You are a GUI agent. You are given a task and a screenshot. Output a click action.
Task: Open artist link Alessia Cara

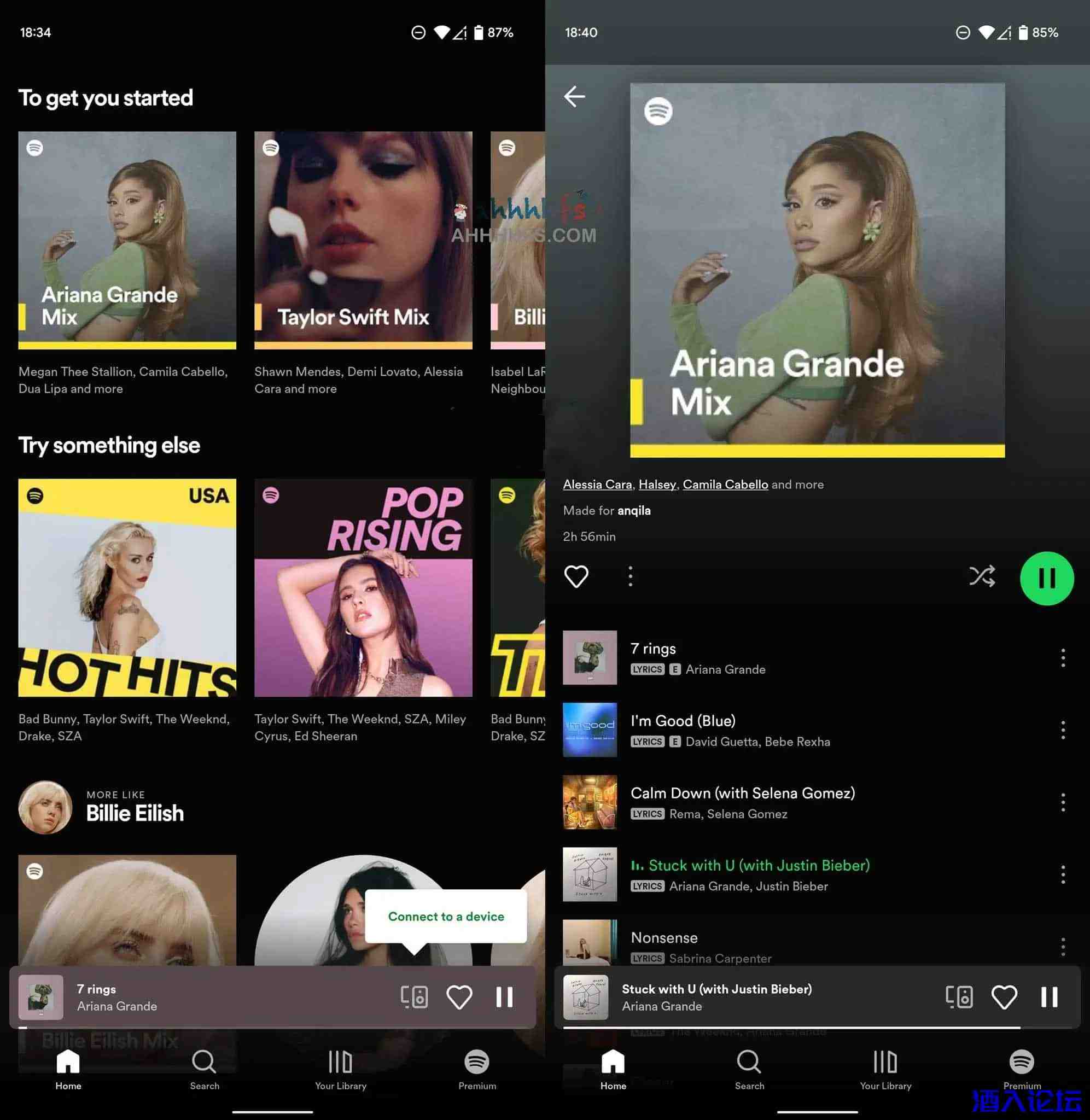(x=597, y=485)
